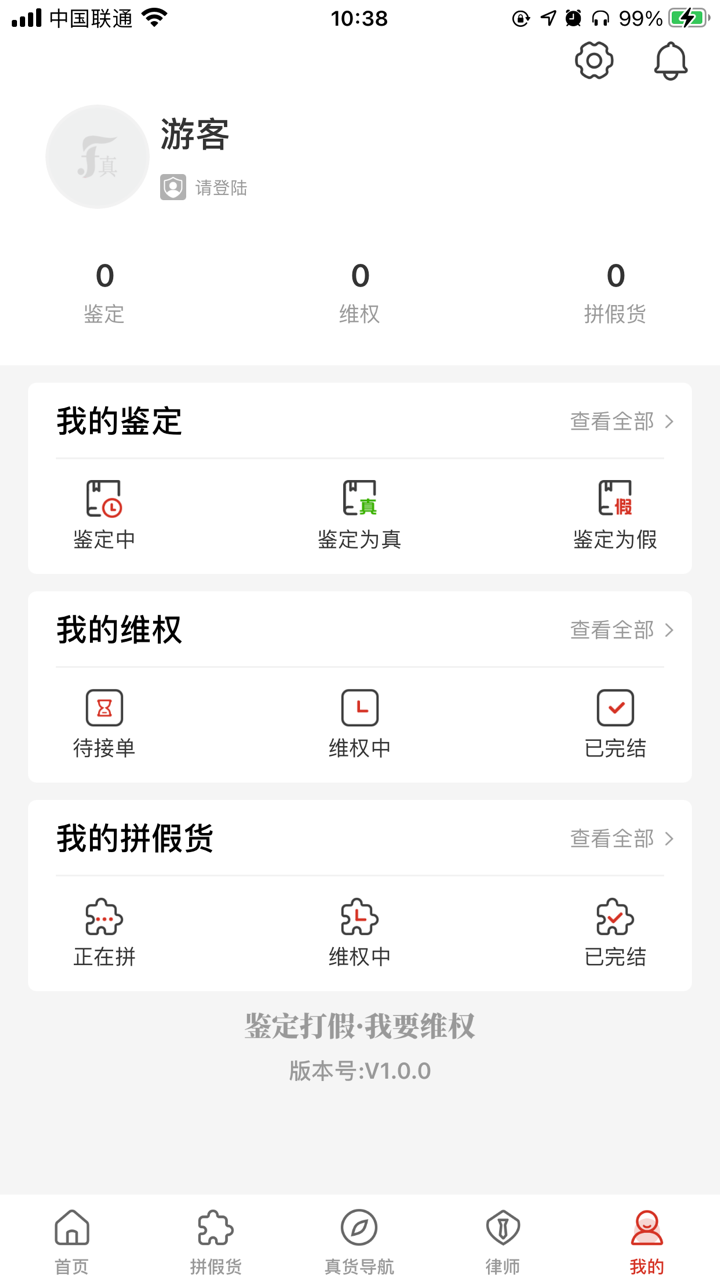Open the 律师 lawyer tab
This screenshot has width=720, height=1280.
(x=503, y=1240)
